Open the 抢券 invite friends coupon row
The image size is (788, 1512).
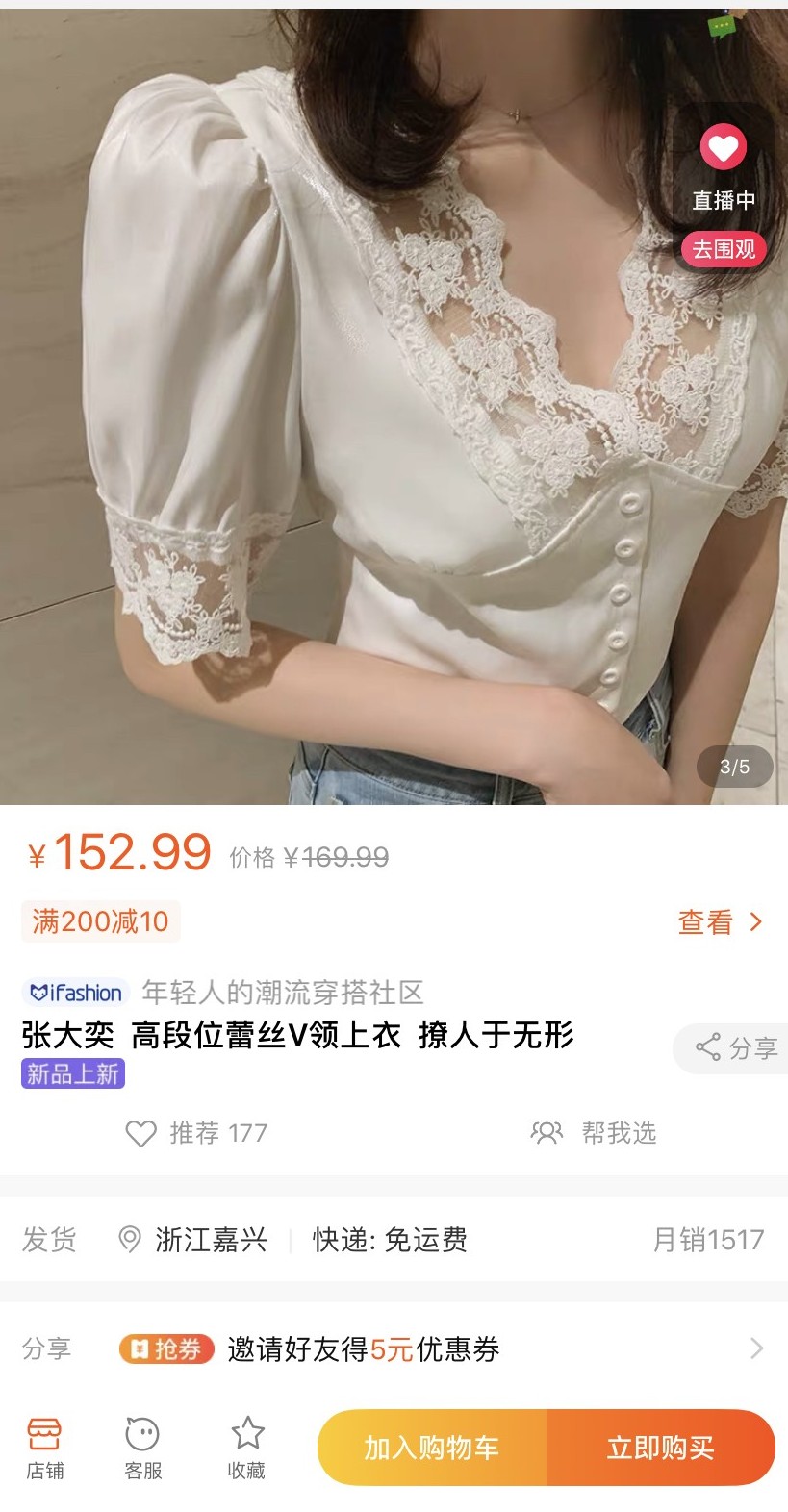394,1348
